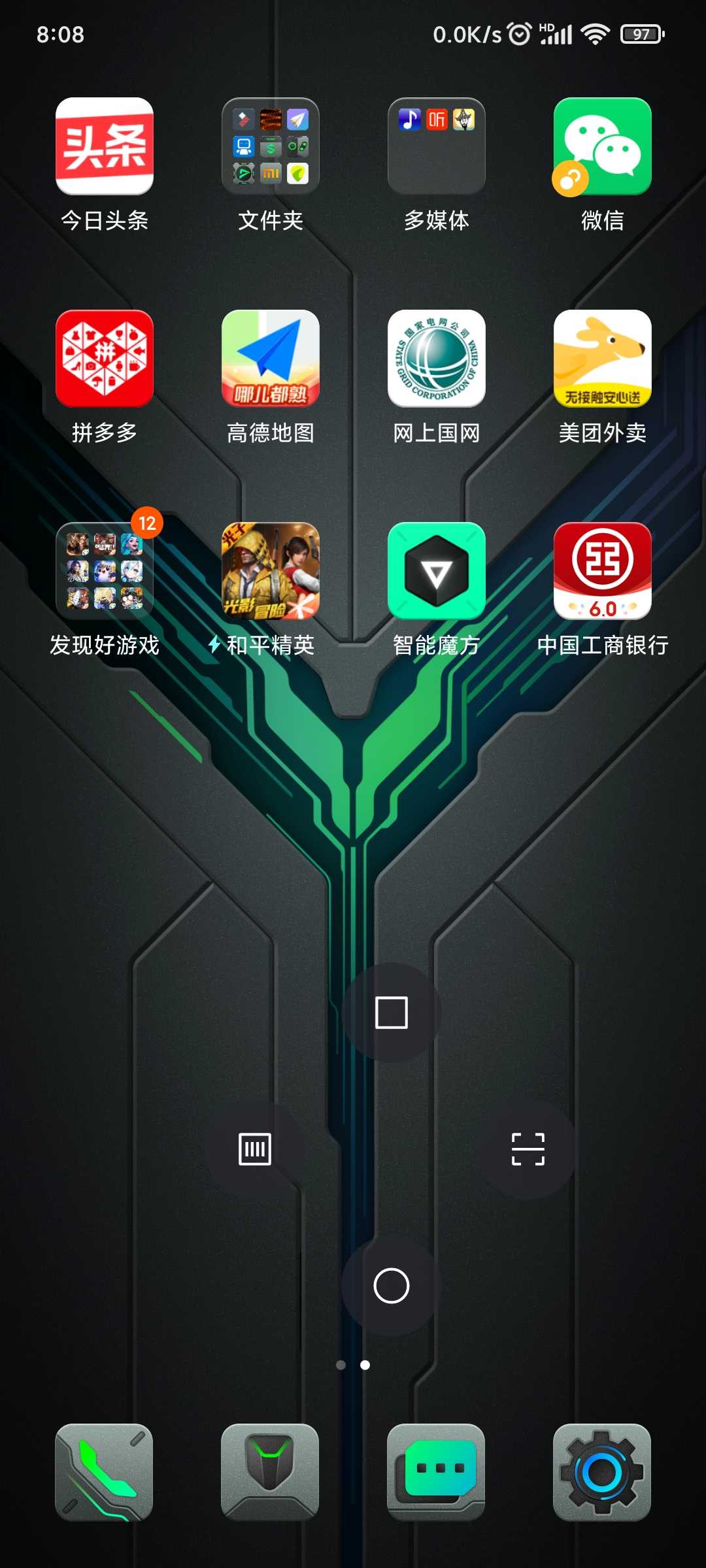This screenshot has height=1568, width=706.
Task: Launch the 和平精英 game
Action: point(271,571)
